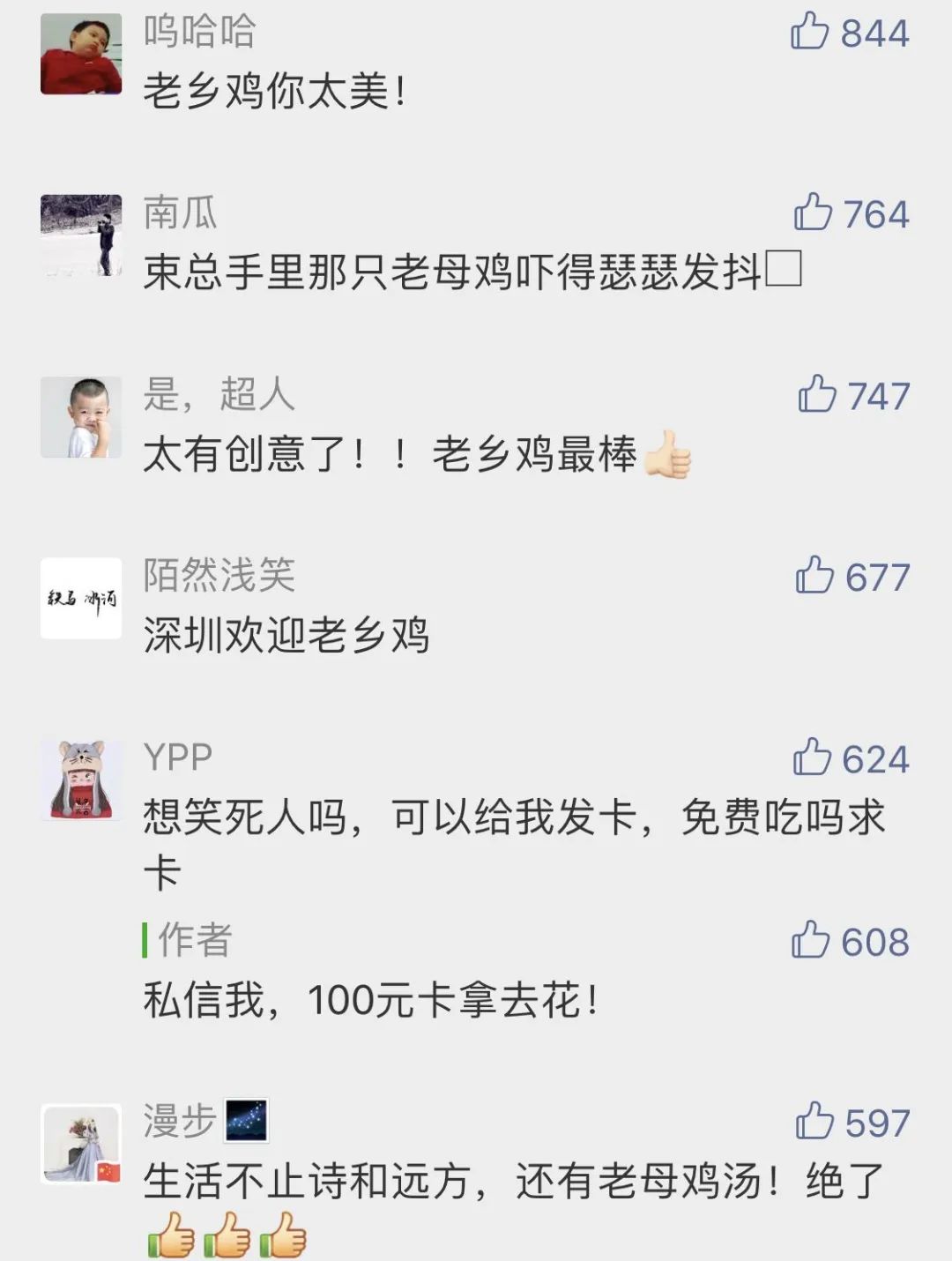This screenshot has width=952, height=1261.
Task: Like 南瓜's comment about 束总
Action: tap(813, 213)
